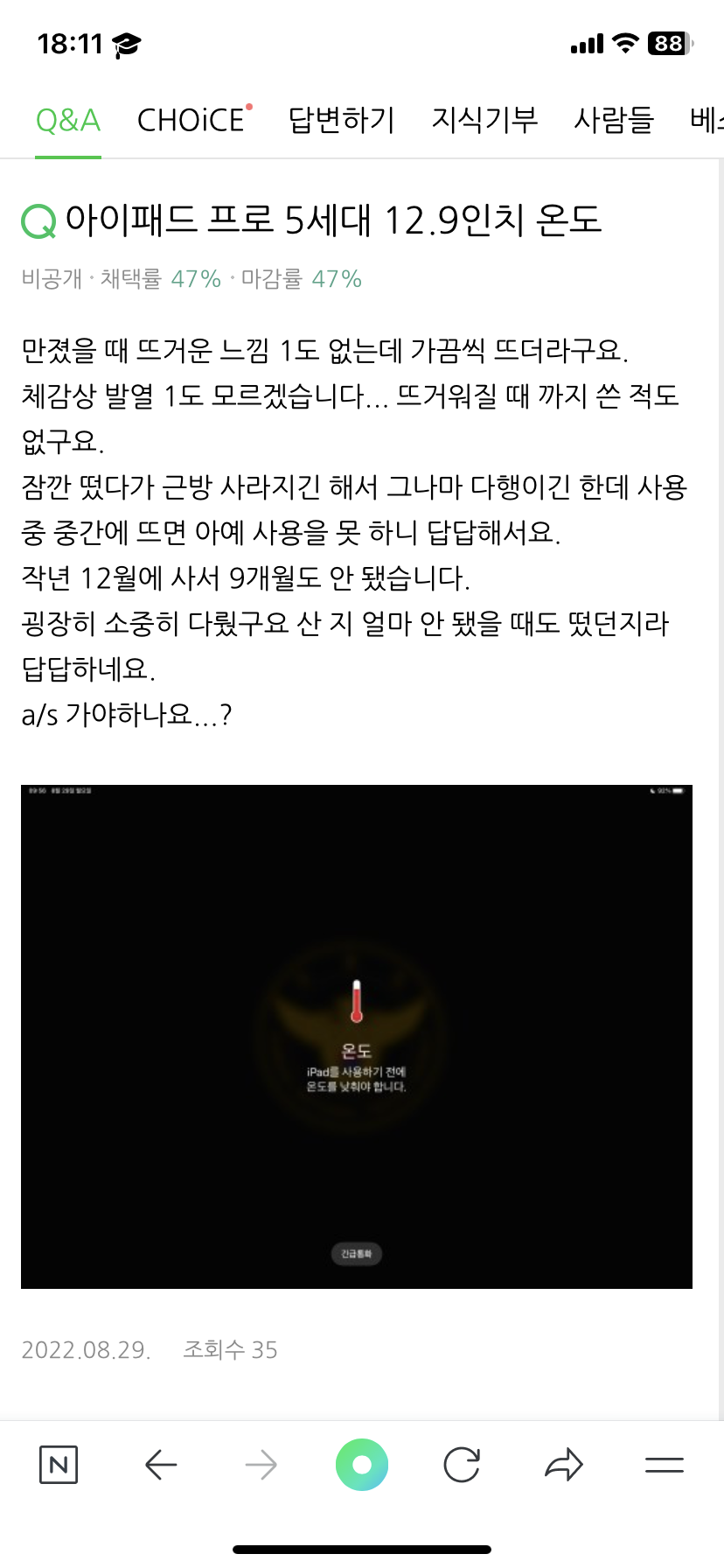
Task: Open the hamburger menu
Action: (x=665, y=1465)
